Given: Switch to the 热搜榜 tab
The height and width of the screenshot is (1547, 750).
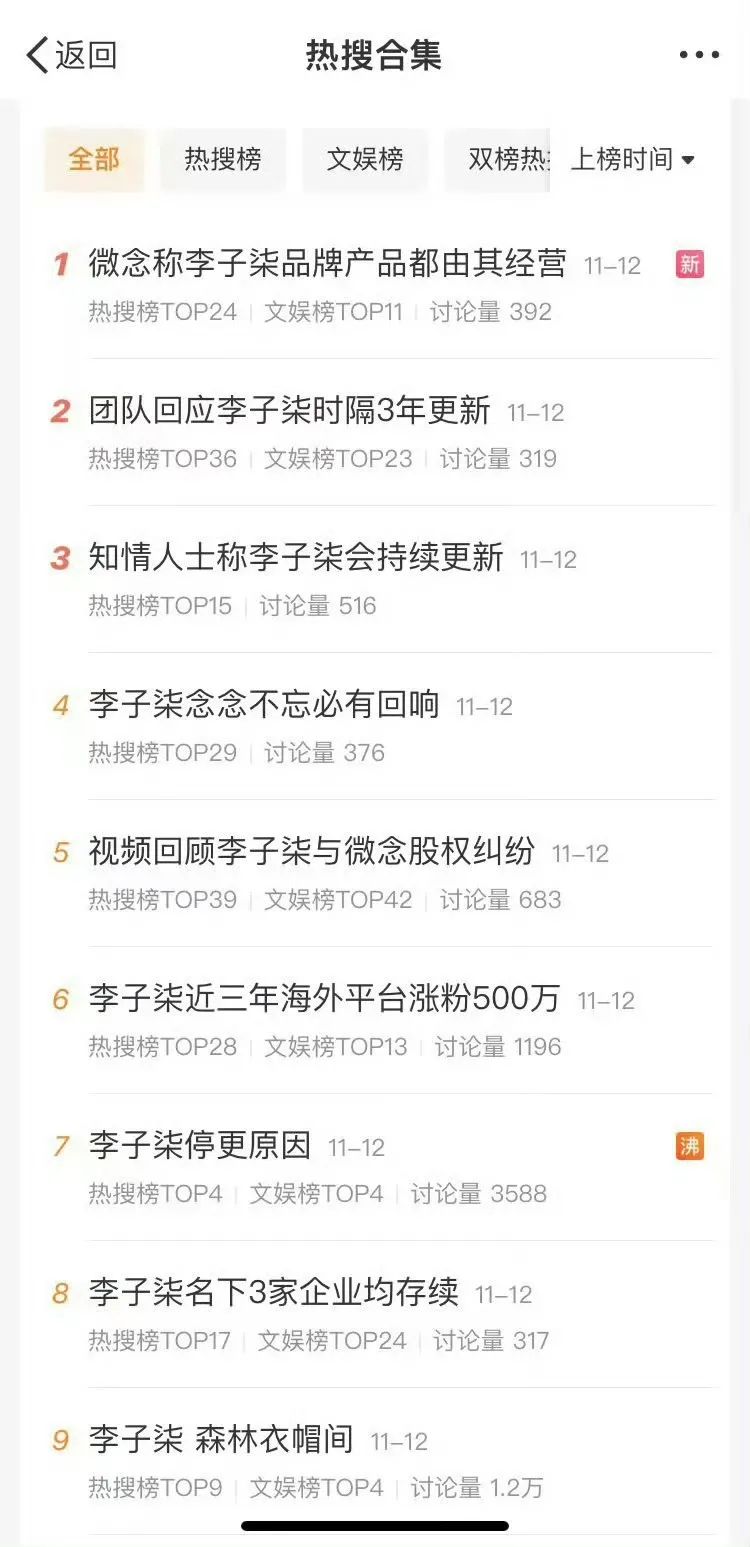Looking at the screenshot, I should tap(223, 159).
